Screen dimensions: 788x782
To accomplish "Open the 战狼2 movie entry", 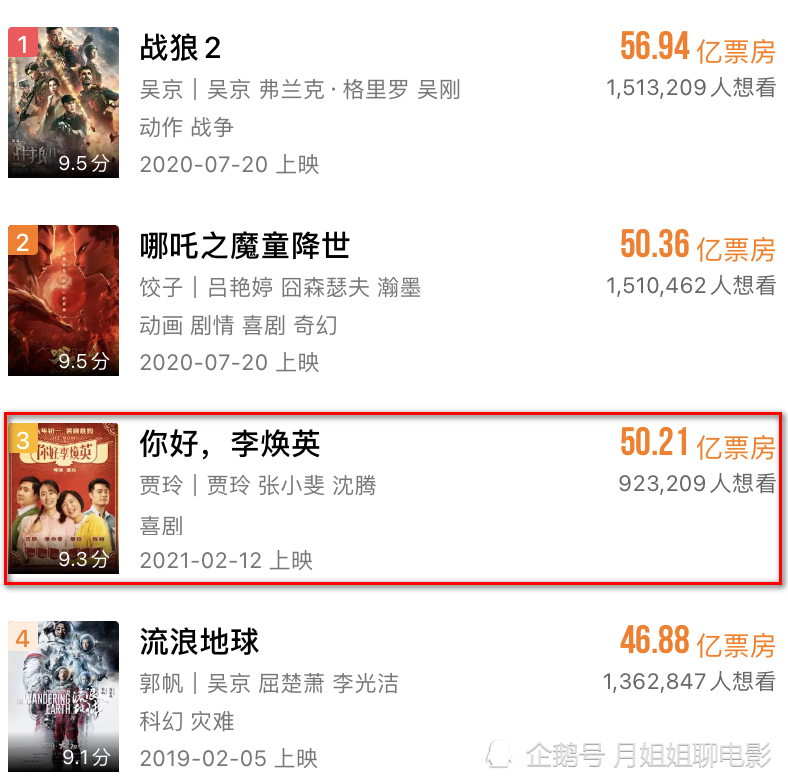I will pos(180,47).
